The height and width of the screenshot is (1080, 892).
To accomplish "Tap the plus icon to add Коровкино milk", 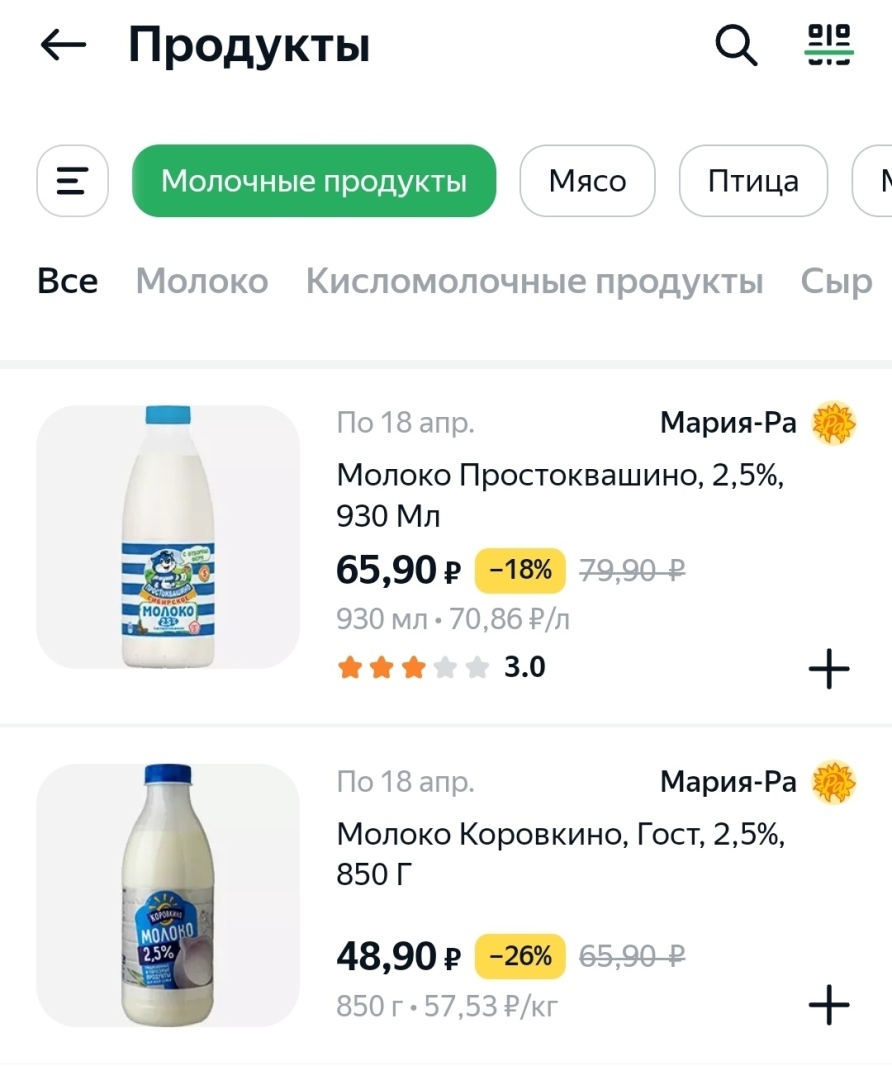I will [x=828, y=1006].
